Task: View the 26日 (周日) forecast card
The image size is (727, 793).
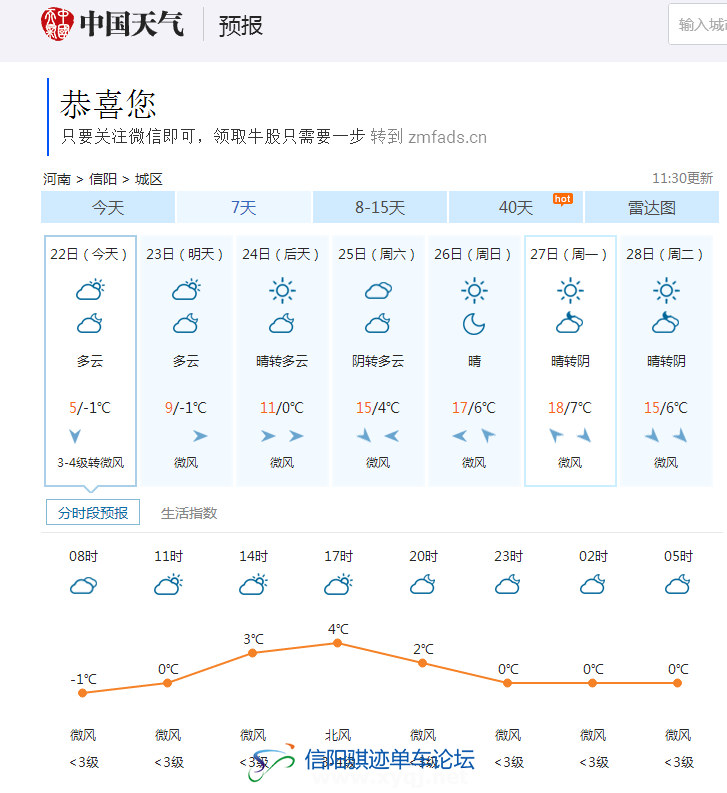Action: click(x=474, y=361)
